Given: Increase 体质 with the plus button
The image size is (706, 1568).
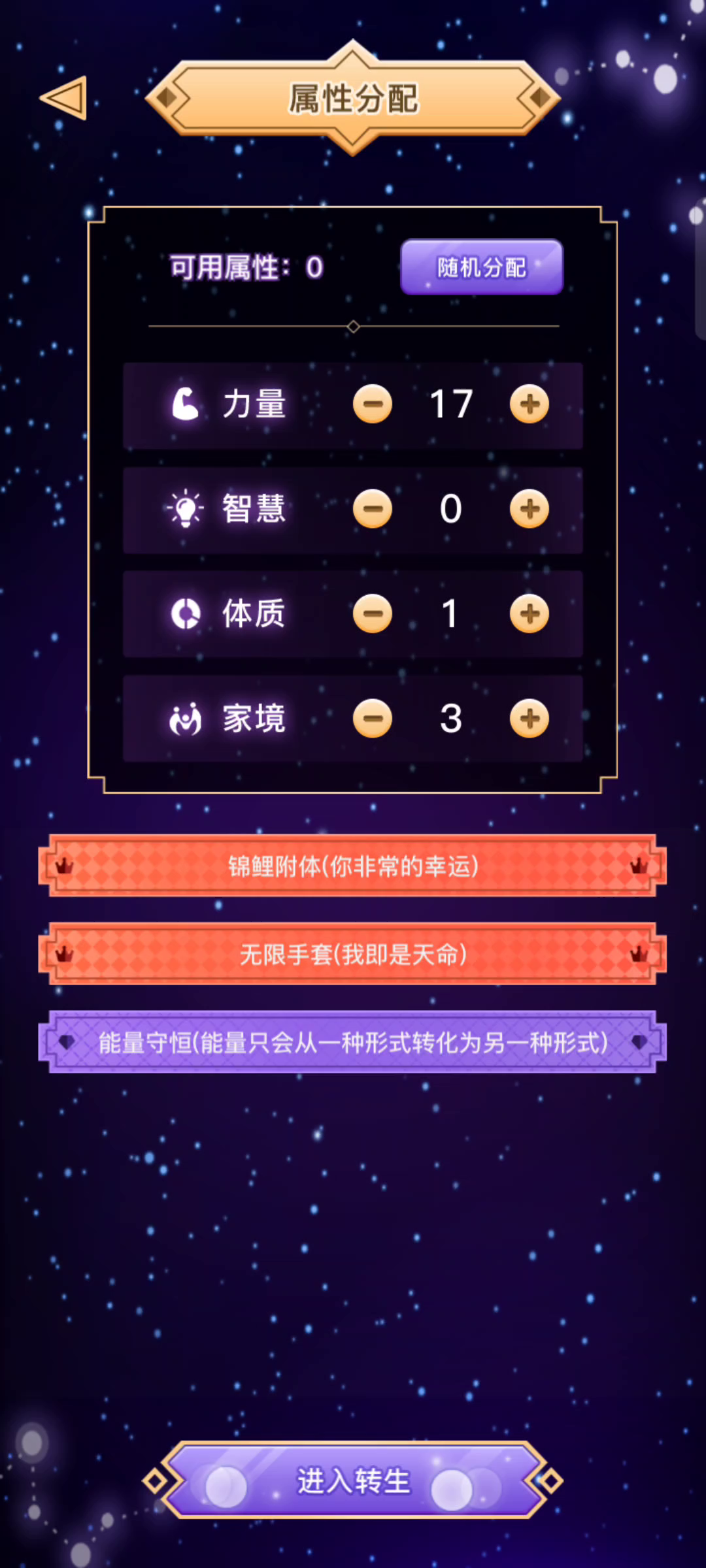Looking at the screenshot, I should [x=529, y=613].
